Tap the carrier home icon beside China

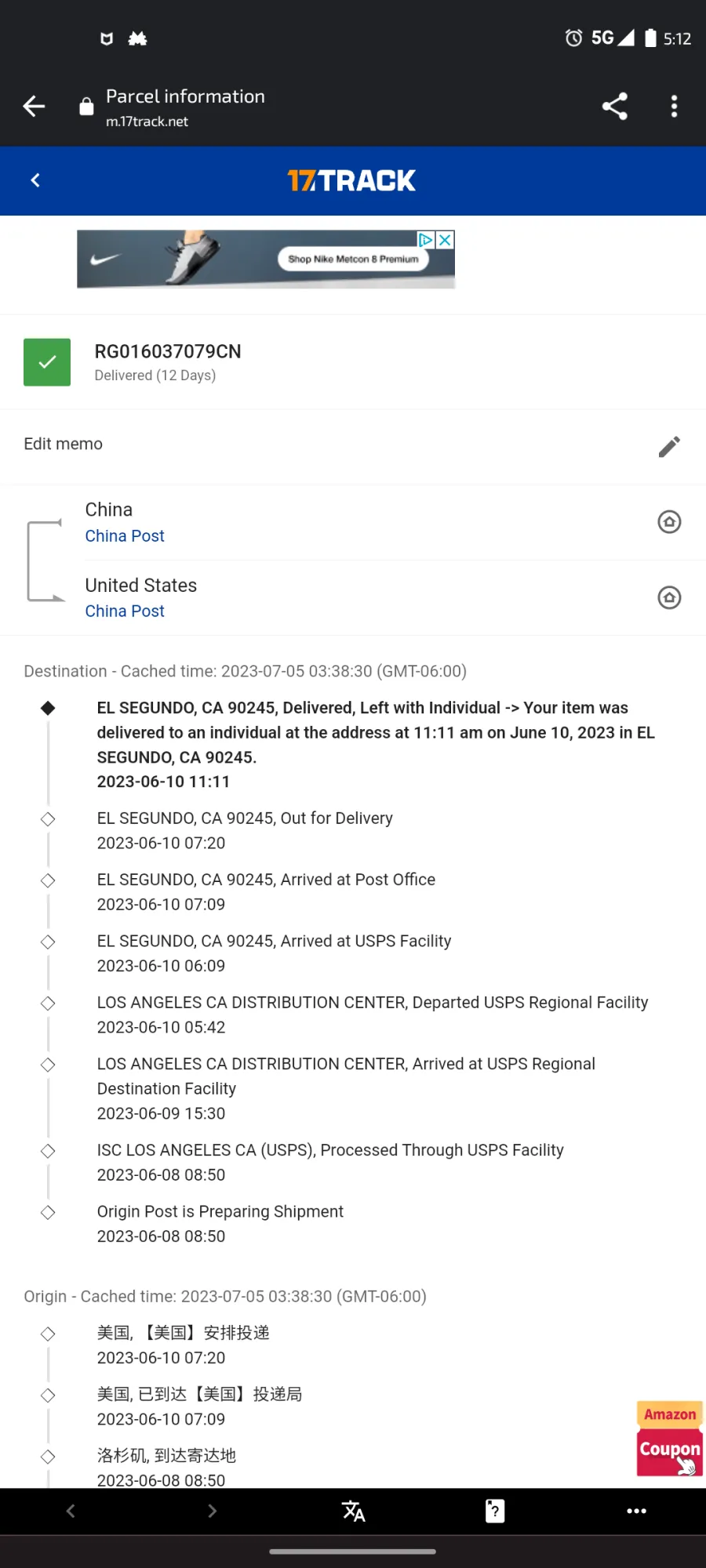[669, 522]
